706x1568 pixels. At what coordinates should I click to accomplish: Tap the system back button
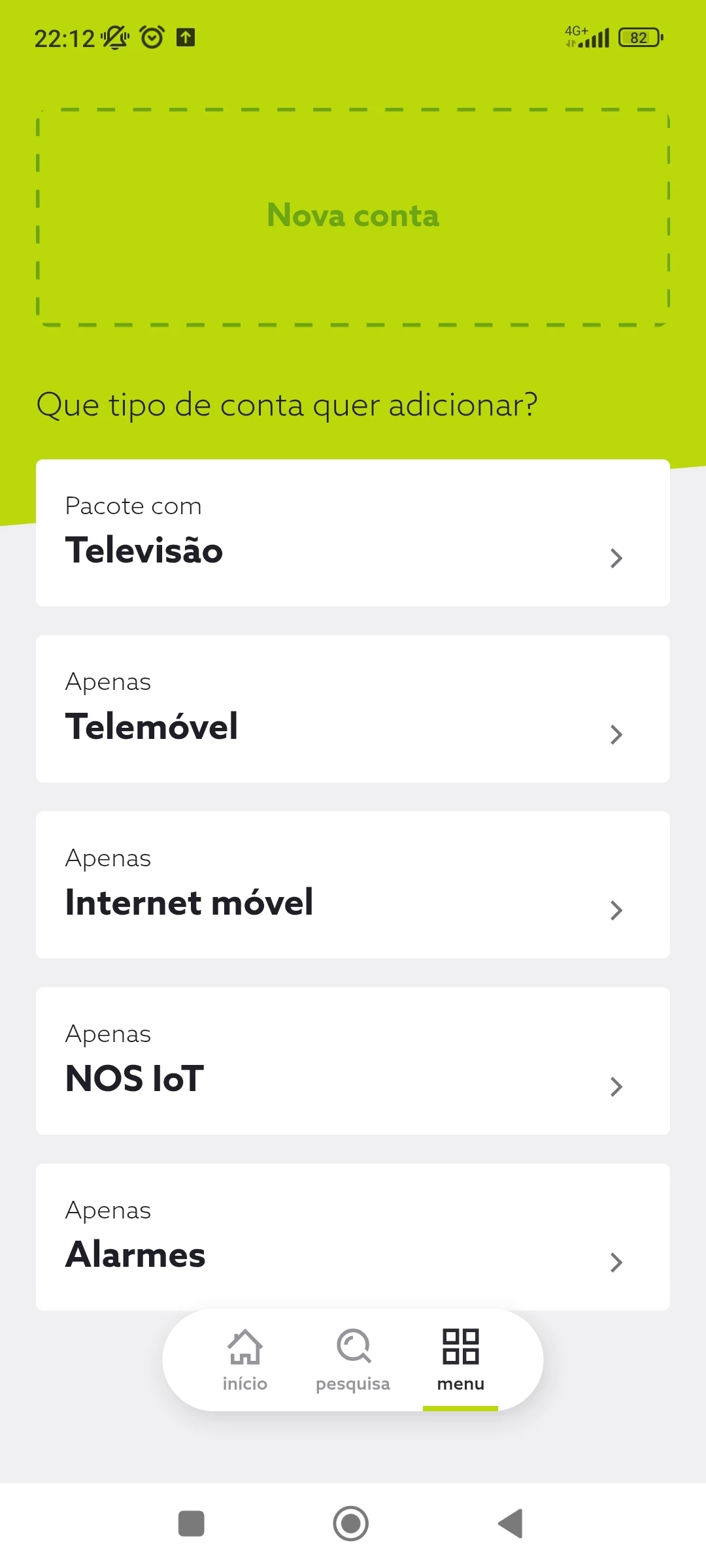point(511,1524)
